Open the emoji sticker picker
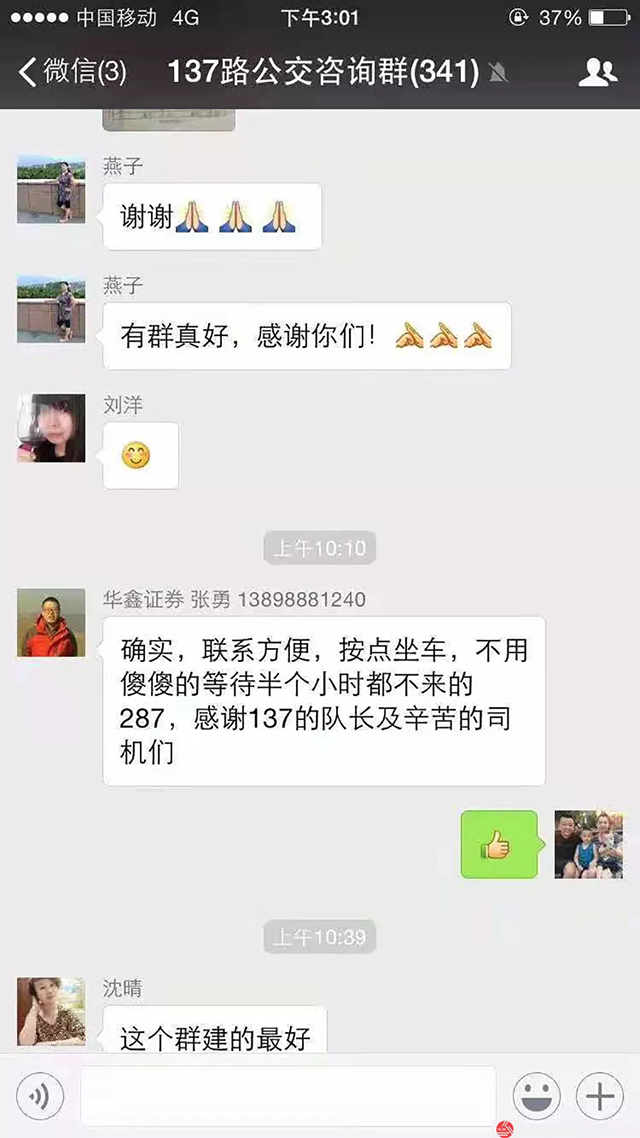The height and width of the screenshot is (1138, 640). click(x=536, y=1096)
